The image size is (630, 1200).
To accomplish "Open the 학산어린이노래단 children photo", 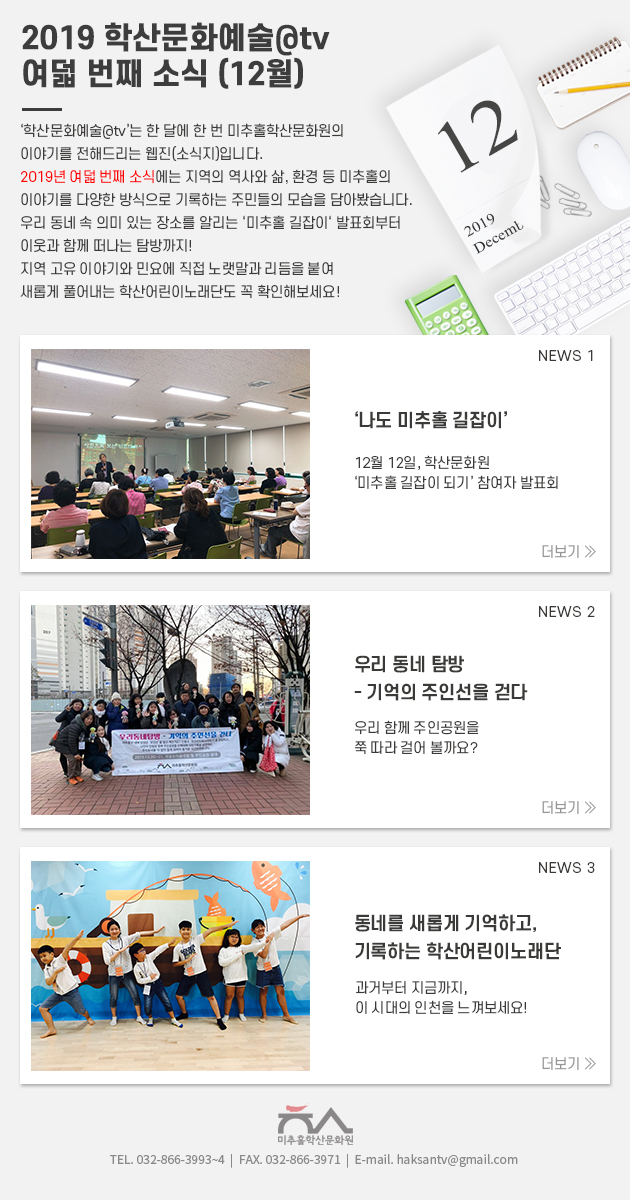I will click(x=170, y=965).
